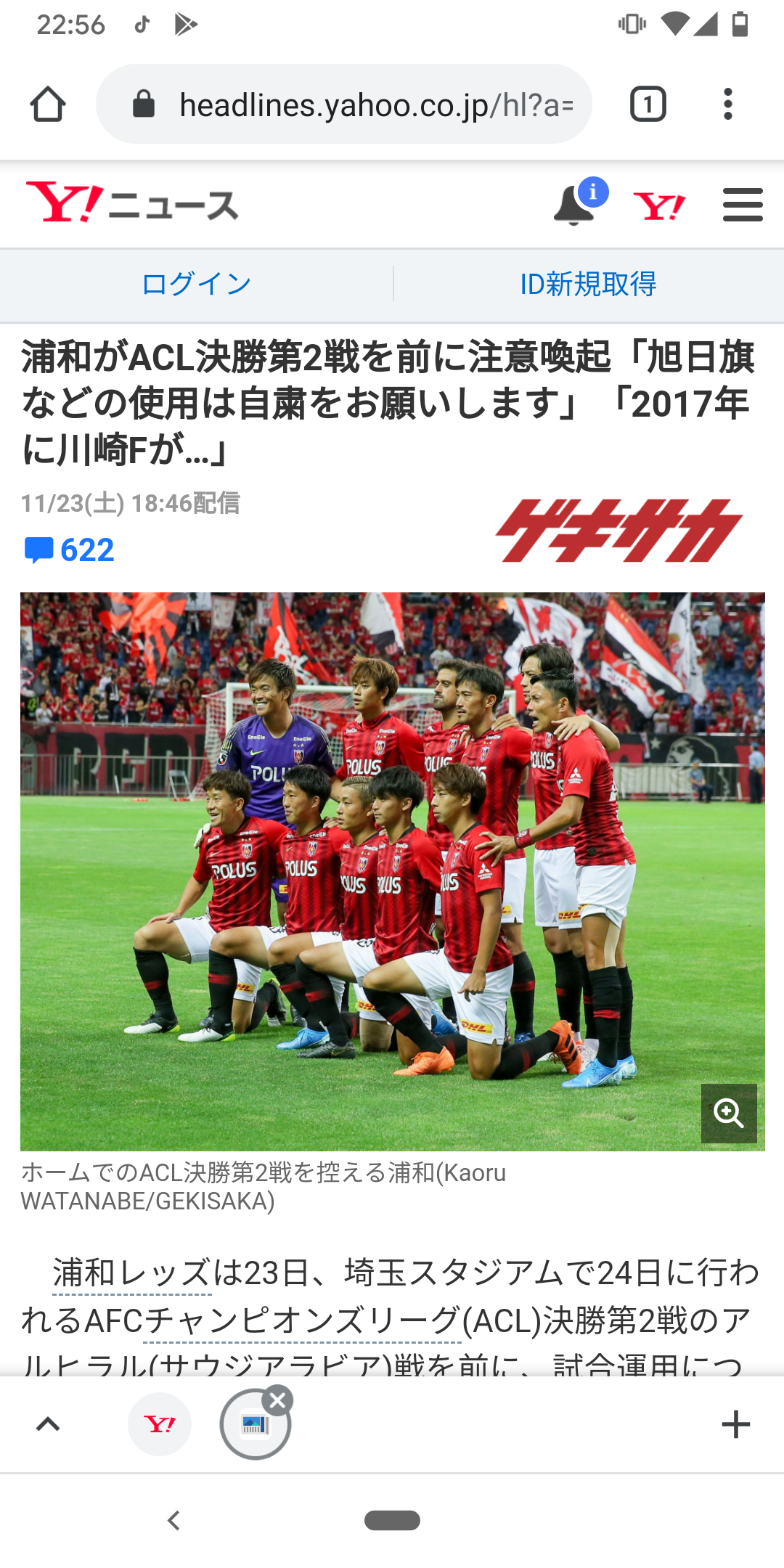
Task: Open the Yahoo! News home logo
Action: tap(132, 203)
